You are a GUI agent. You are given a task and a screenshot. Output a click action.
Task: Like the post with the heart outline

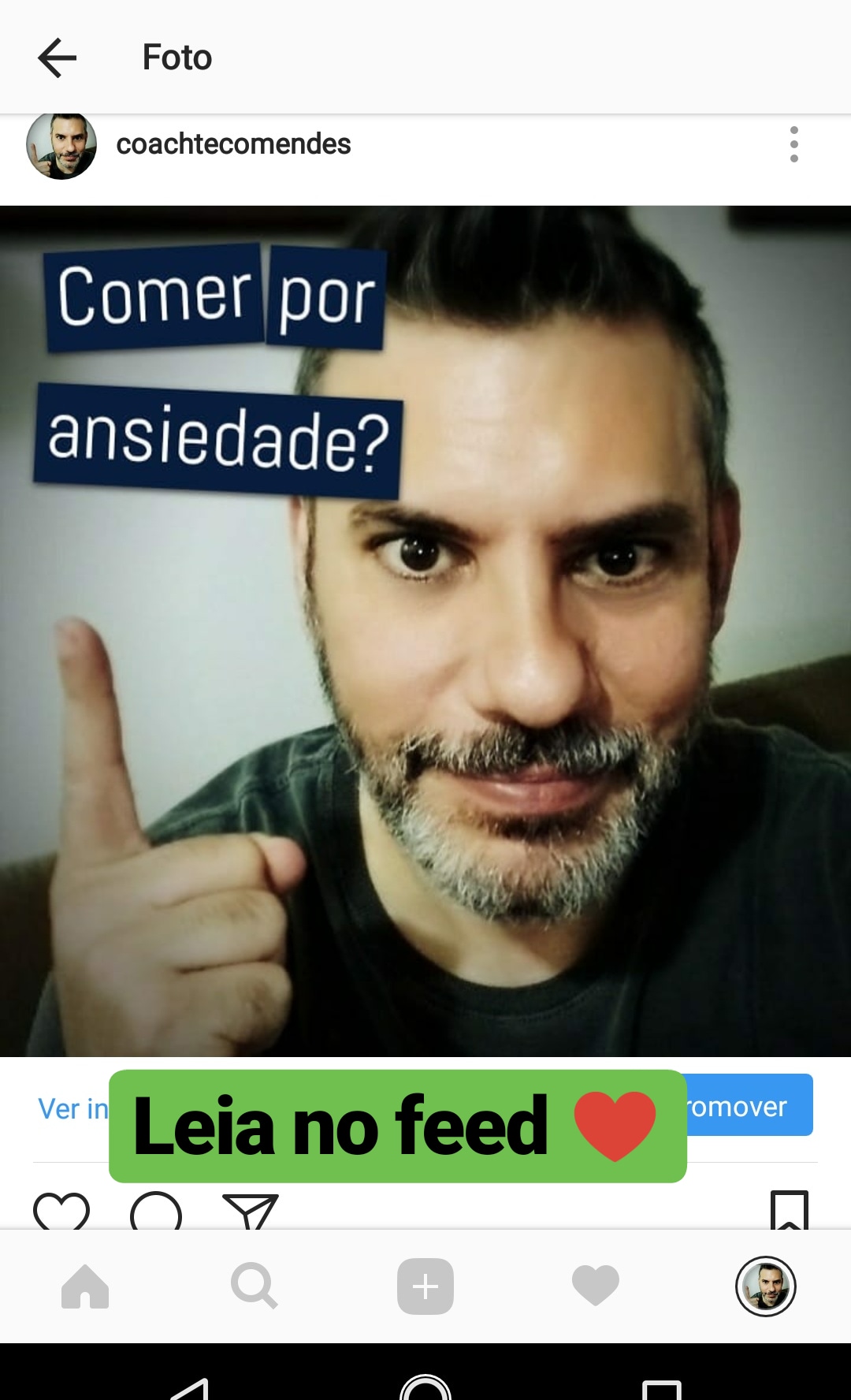(61, 1211)
